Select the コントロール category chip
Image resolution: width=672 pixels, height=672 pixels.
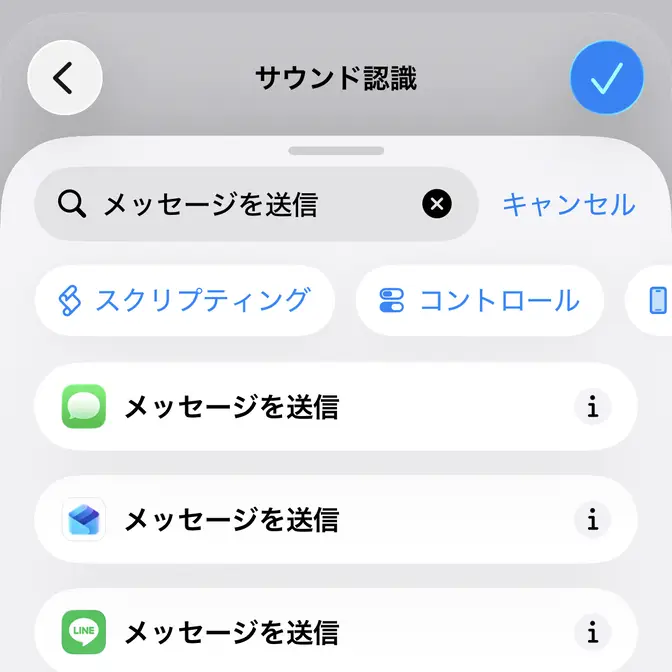[x=480, y=300]
